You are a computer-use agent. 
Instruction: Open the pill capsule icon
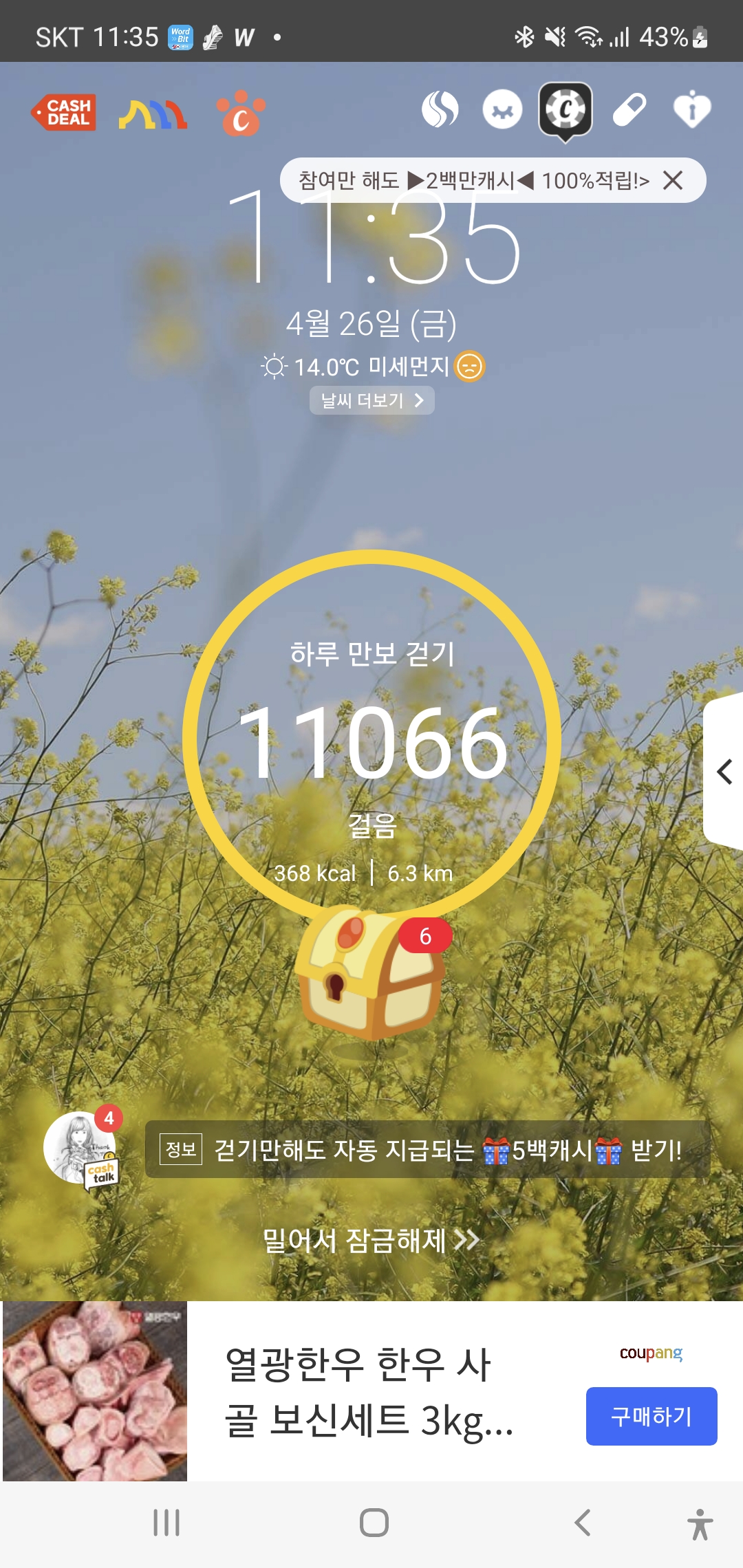click(629, 109)
